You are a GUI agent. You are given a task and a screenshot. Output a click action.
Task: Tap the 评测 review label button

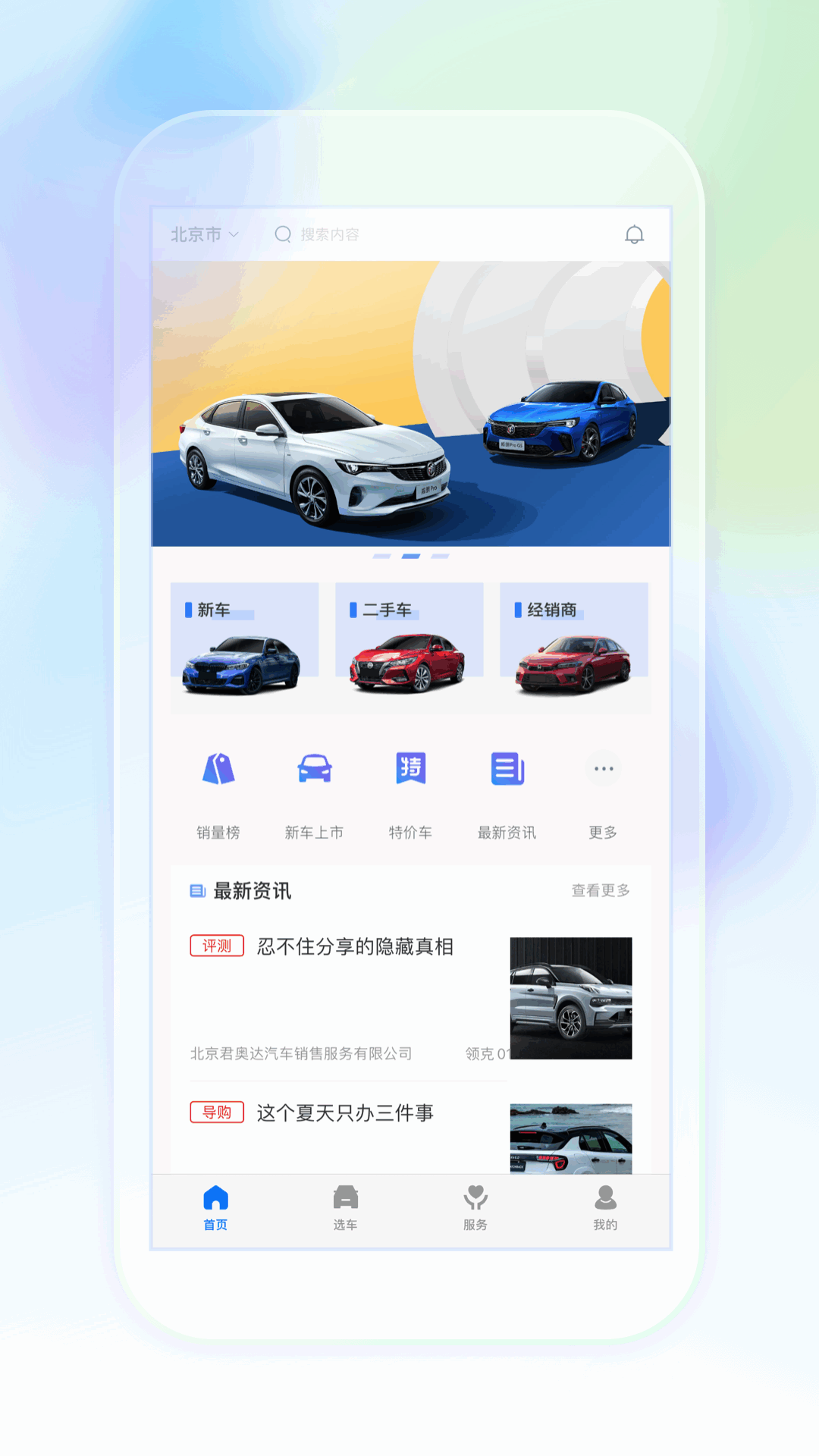(x=216, y=946)
